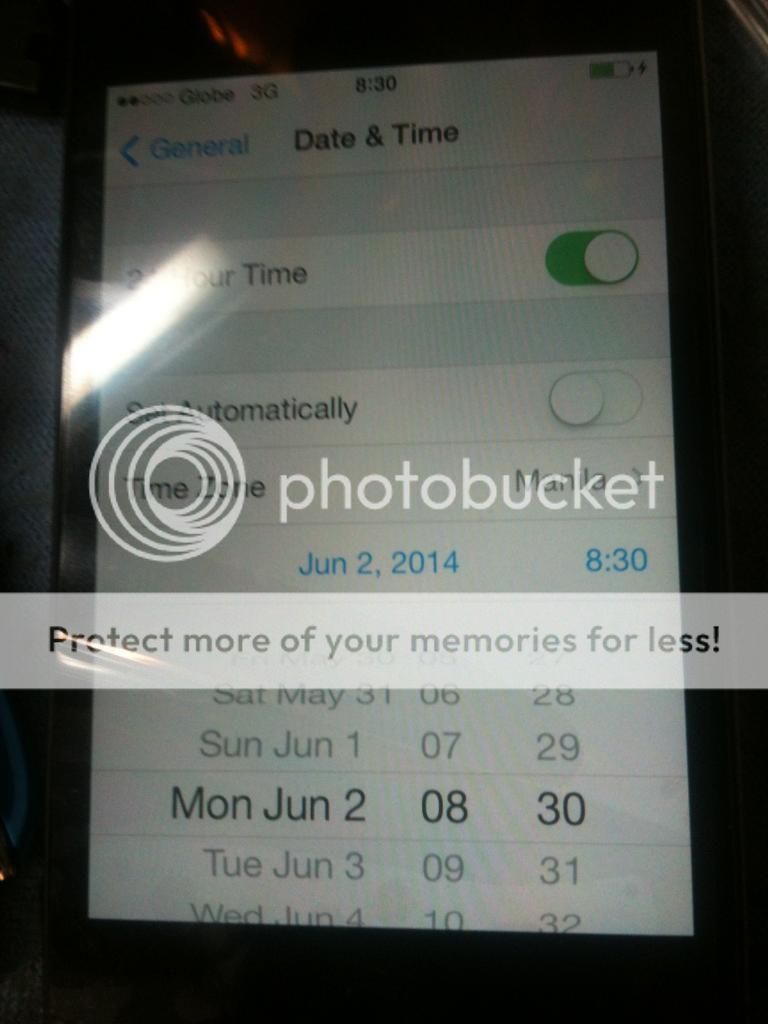Enable Set Automatically
The image size is (768, 1024).
[595, 398]
